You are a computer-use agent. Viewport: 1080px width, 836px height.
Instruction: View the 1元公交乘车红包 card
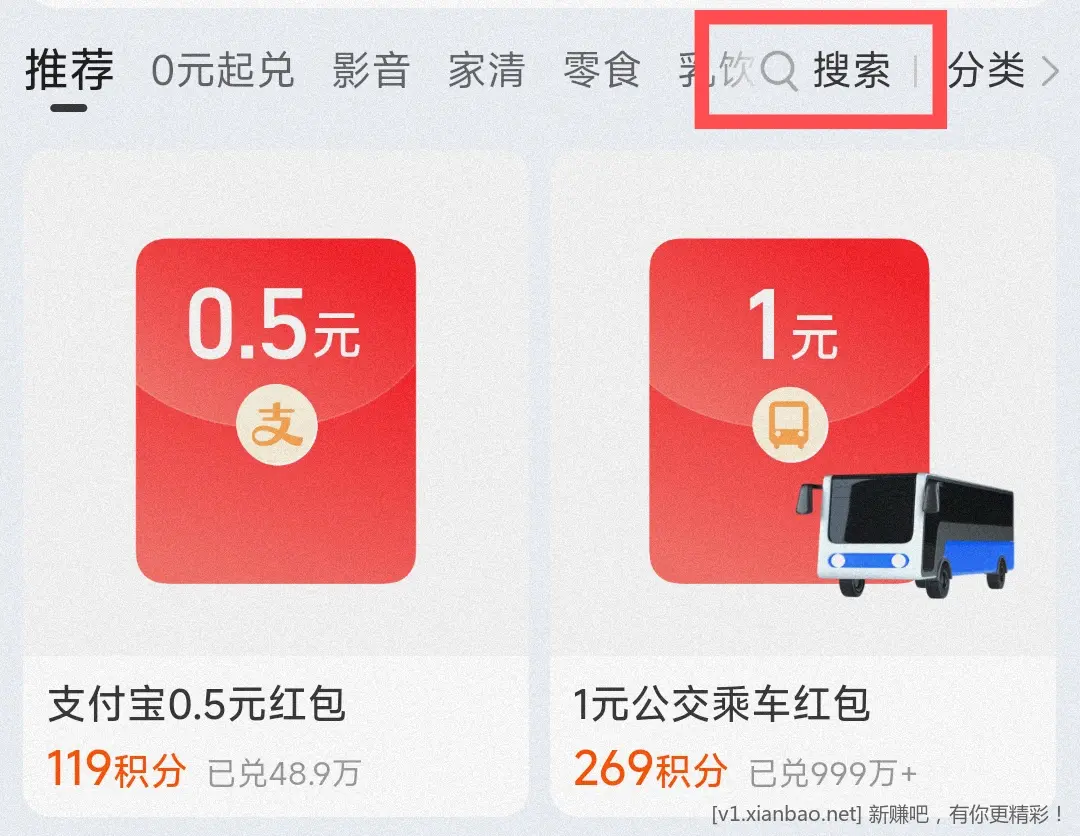pyautogui.click(x=802, y=480)
